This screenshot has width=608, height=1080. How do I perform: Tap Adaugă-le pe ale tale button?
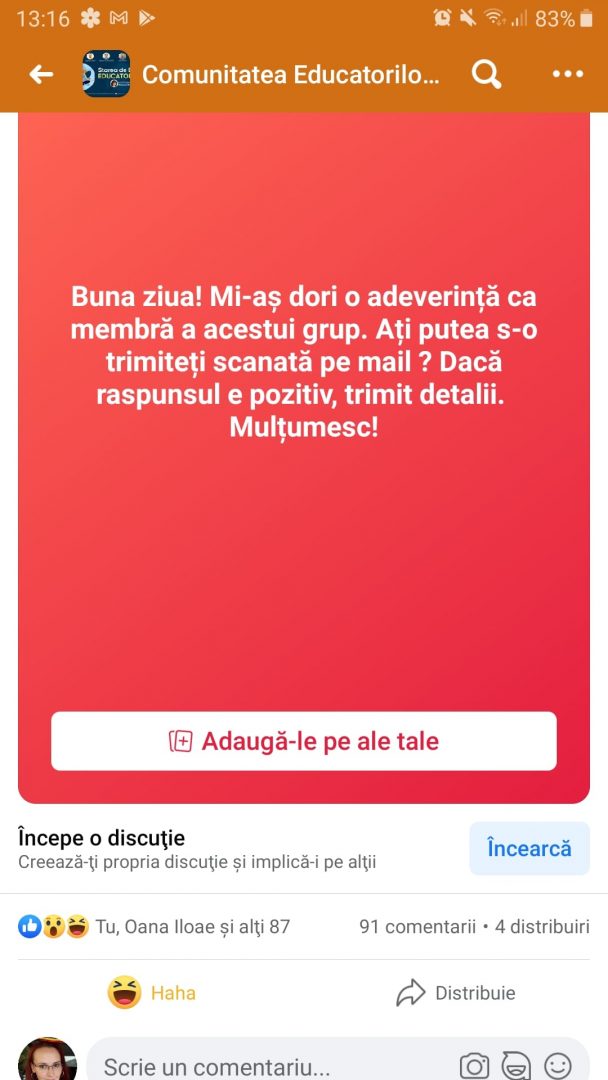point(304,741)
